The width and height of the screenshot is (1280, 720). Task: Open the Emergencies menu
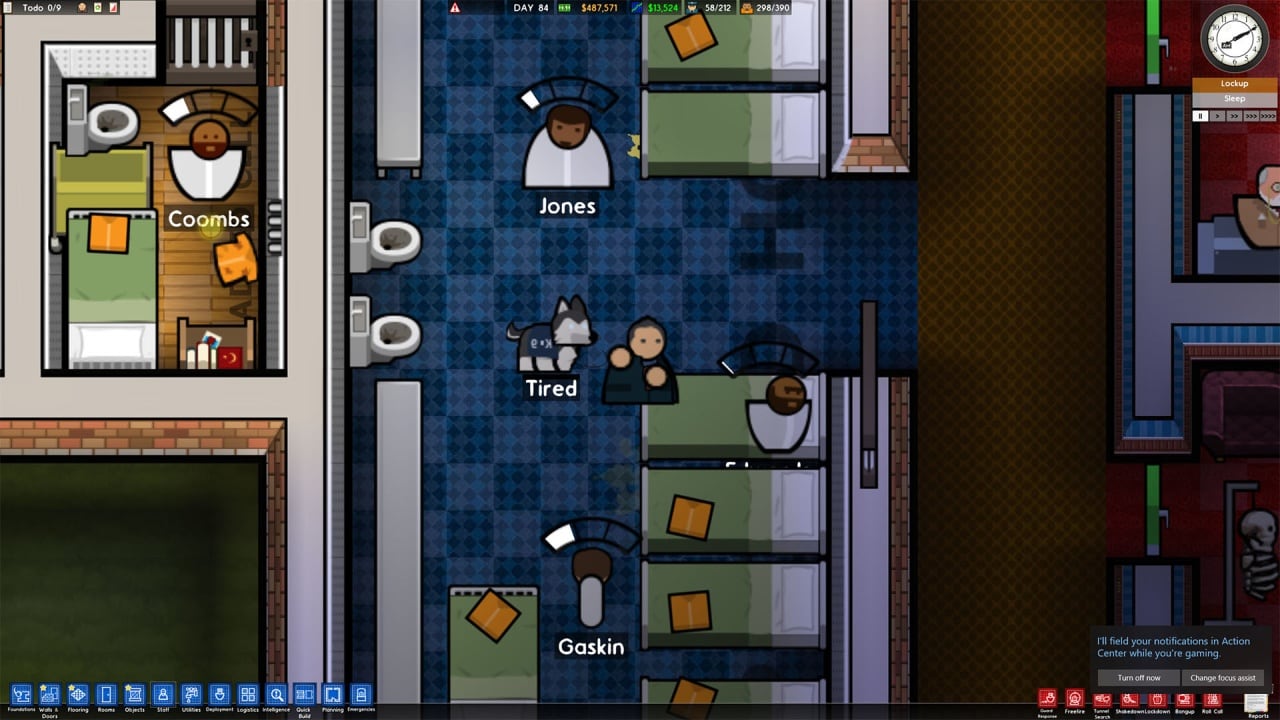click(x=361, y=694)
